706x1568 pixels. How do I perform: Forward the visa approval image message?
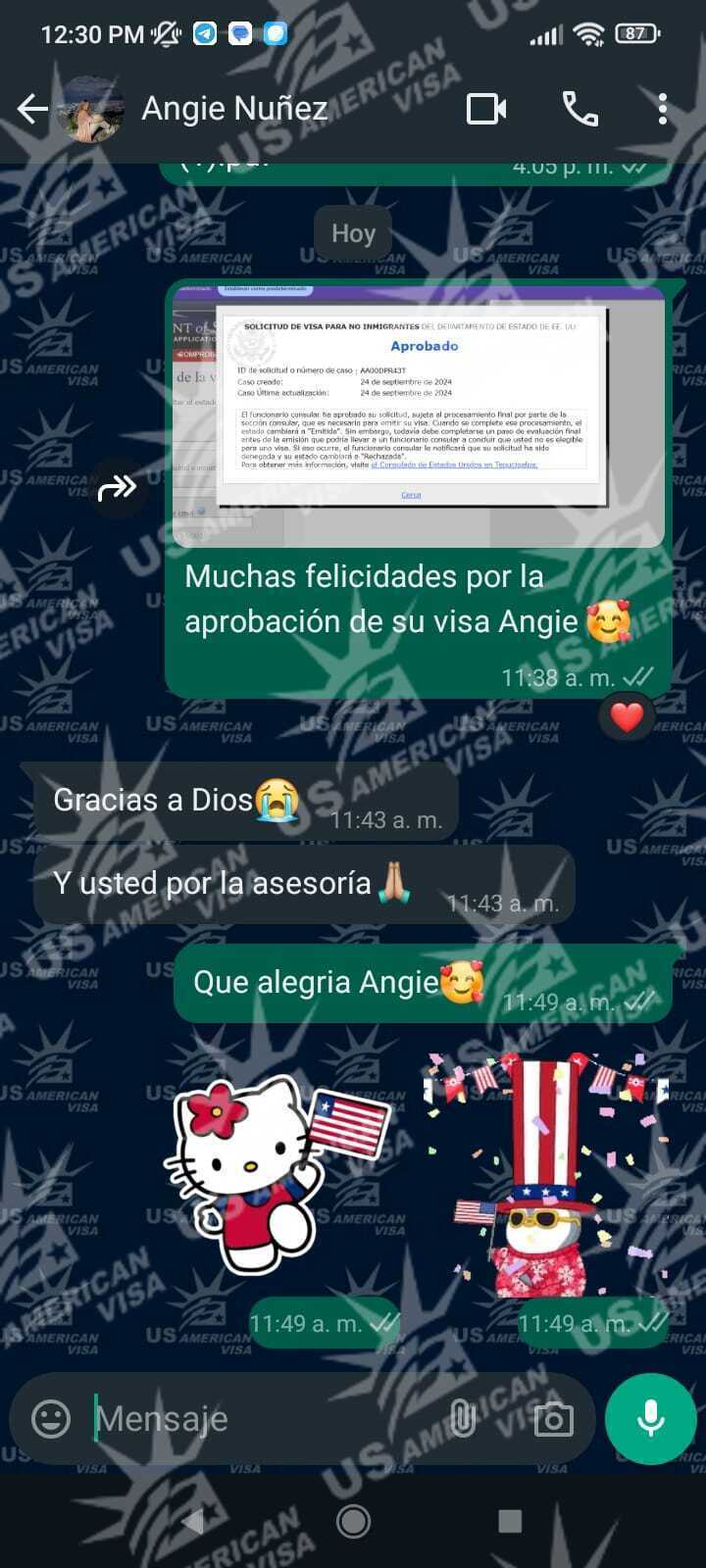click(118, 487)
